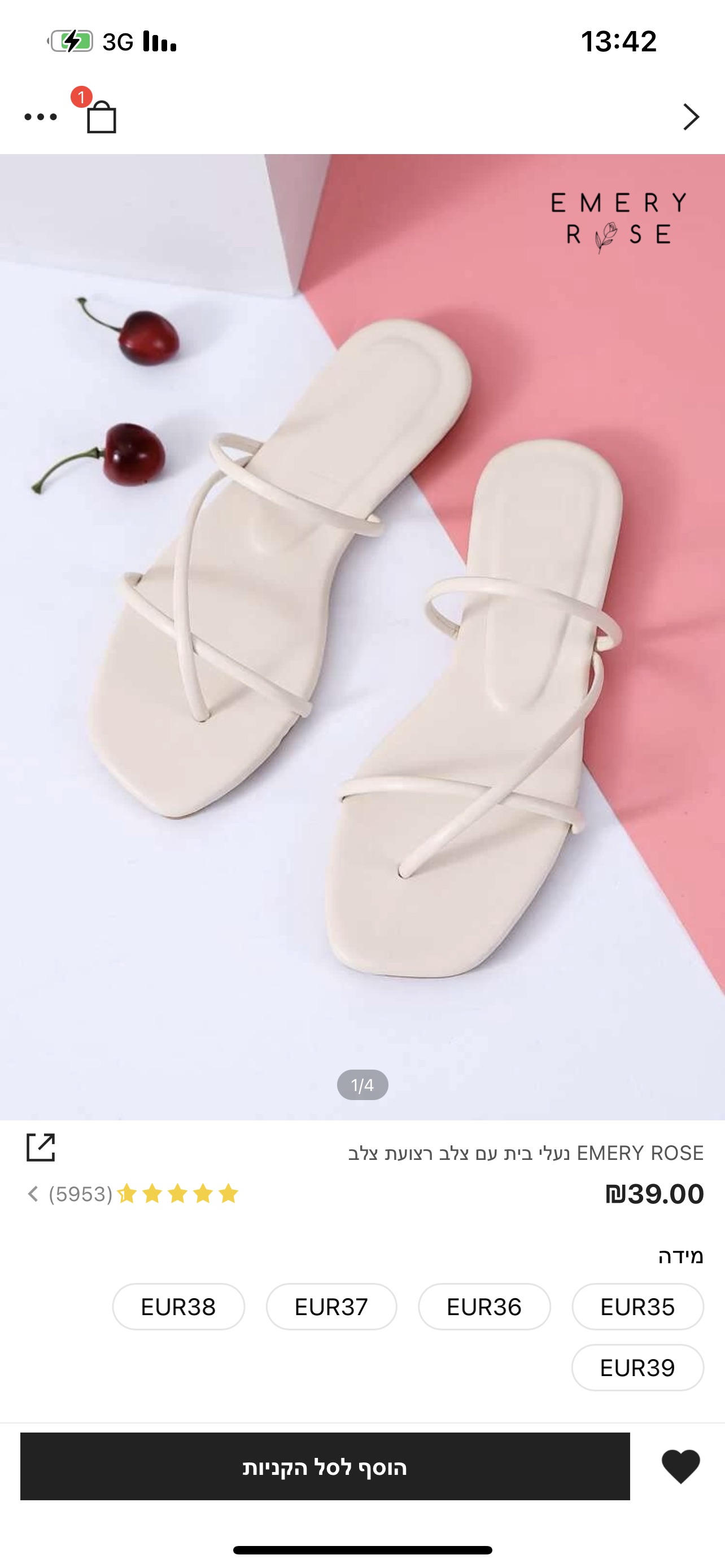Tap הוסף לסל הקניות add to cart
725x1568 pixels.
[x=325, y=1466]
